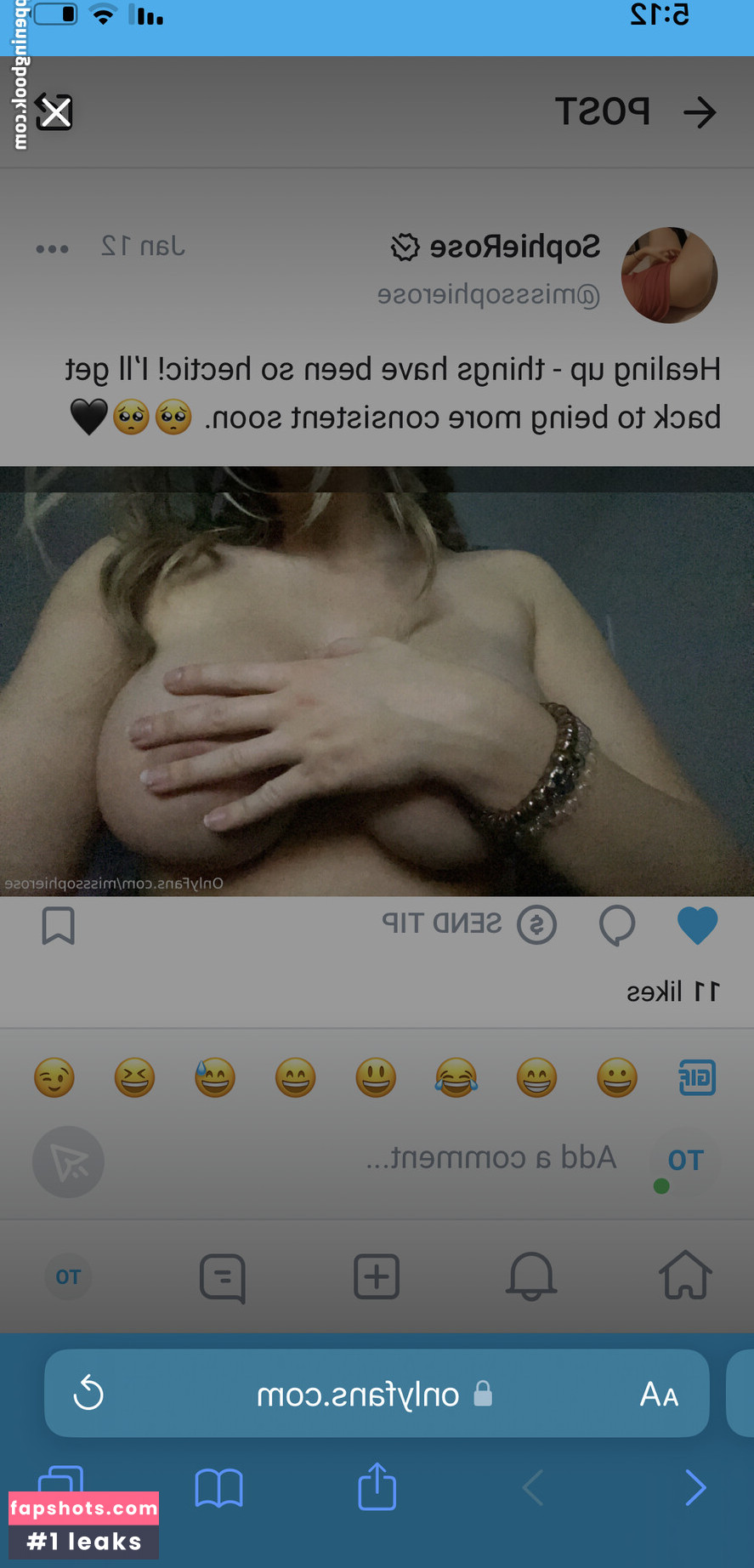
Task: Unlike the post with the heart icon
Action: point(697,925)
